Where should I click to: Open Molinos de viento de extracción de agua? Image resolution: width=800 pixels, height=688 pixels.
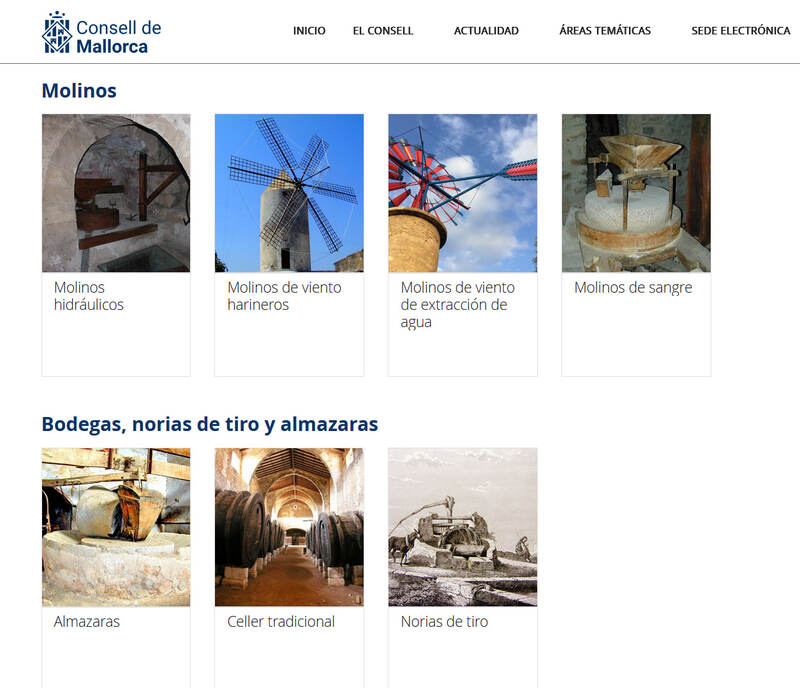click(462, 244)
